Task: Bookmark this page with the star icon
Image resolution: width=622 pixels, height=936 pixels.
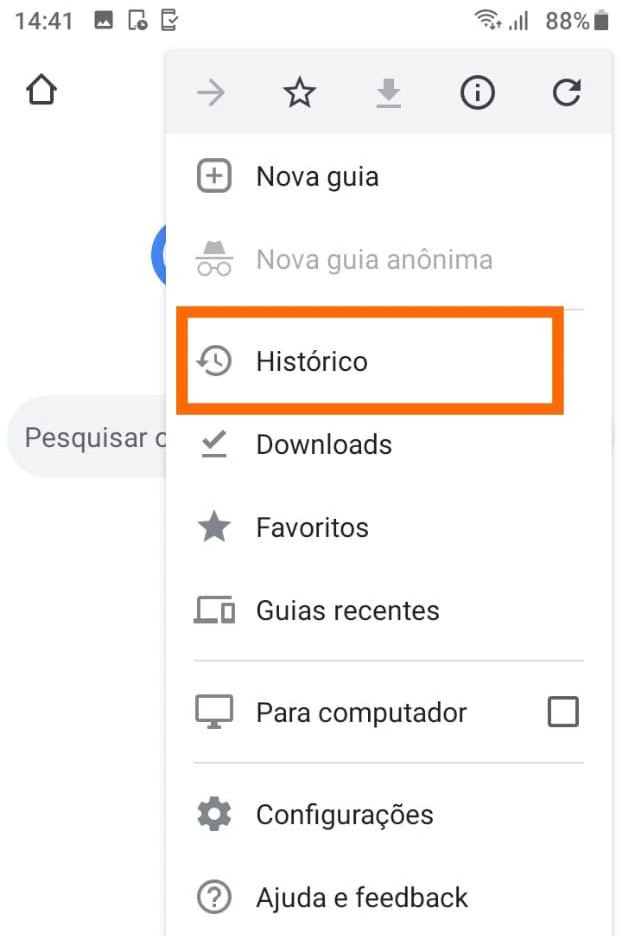Action: pyautogui.click(x=299, y=93)
